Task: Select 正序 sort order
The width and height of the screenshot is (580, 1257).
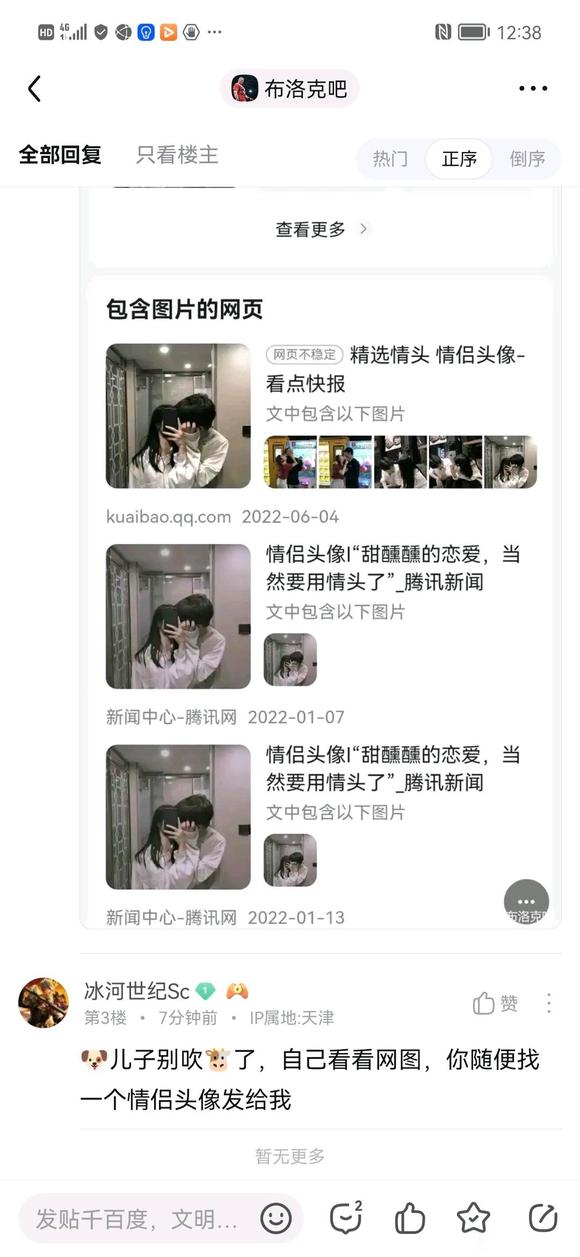Action: click(459, 159)
